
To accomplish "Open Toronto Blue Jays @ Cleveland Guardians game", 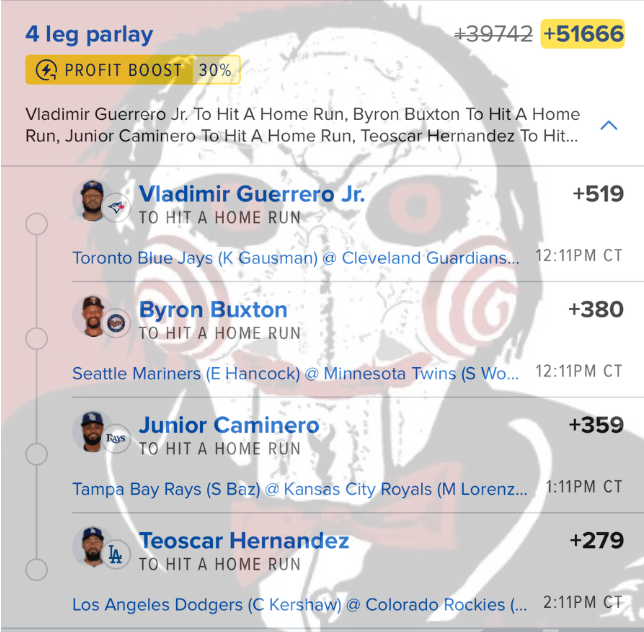I will 296,258.
